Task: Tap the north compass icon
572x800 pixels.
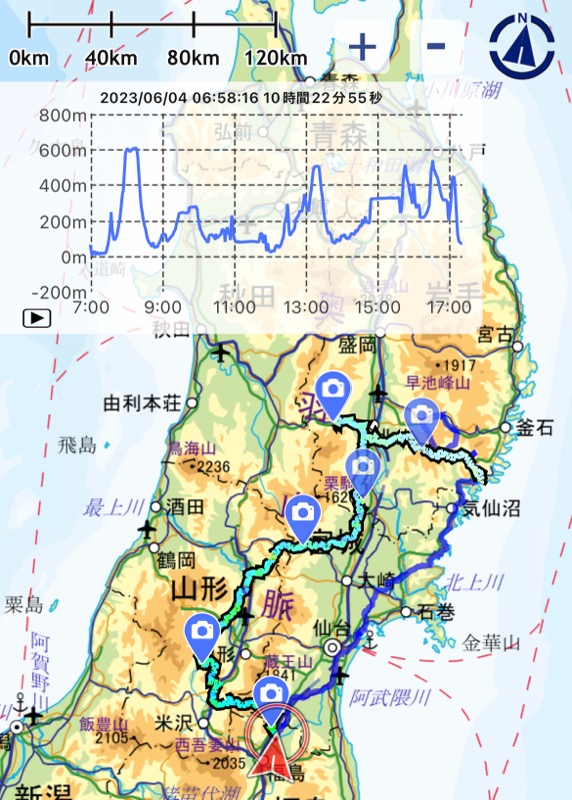Action: tap(521, 46)
